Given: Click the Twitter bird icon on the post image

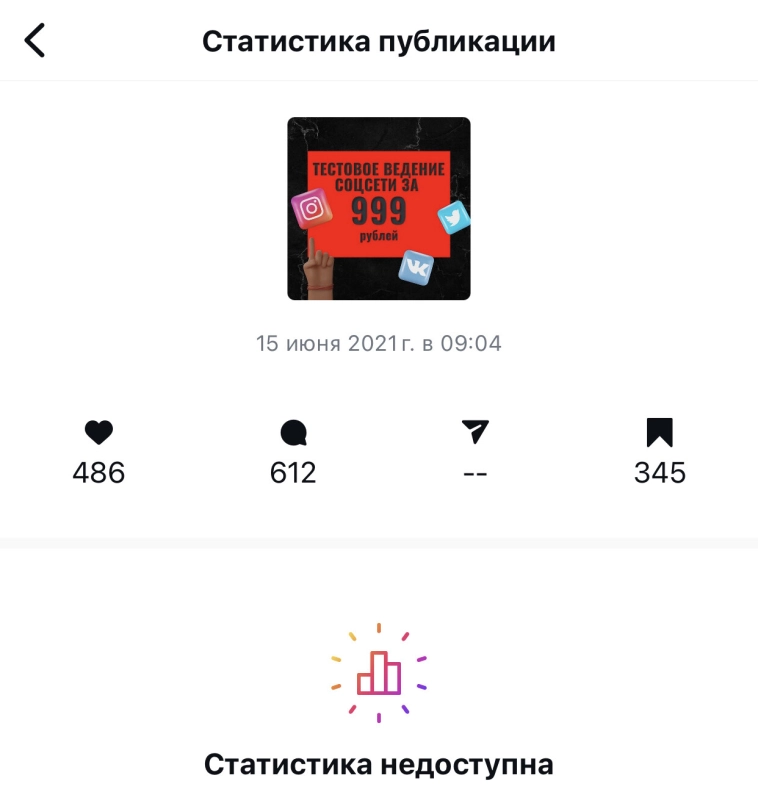Looking at the screenshot, I should [x=452, y=216].
